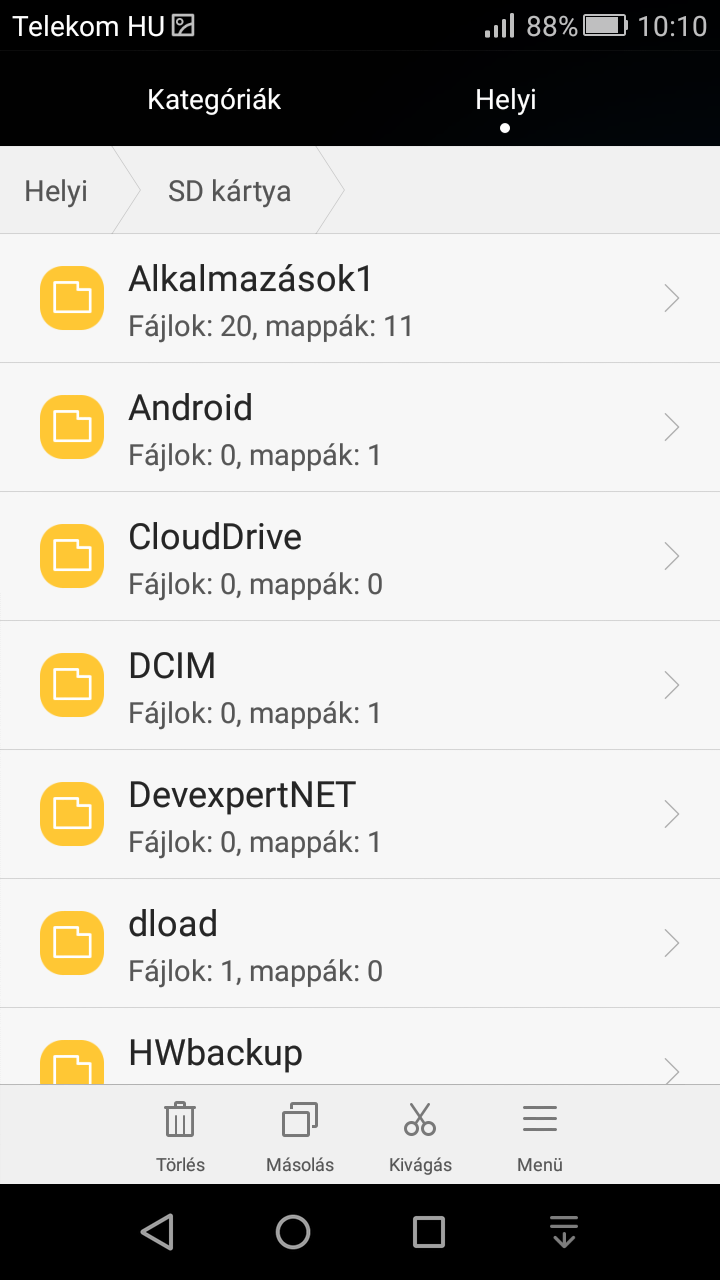The height and width of the screenshot is (1280, 720).
Task: Open the Menü options
Action: pyautogui.click(x=540, y=1136)
